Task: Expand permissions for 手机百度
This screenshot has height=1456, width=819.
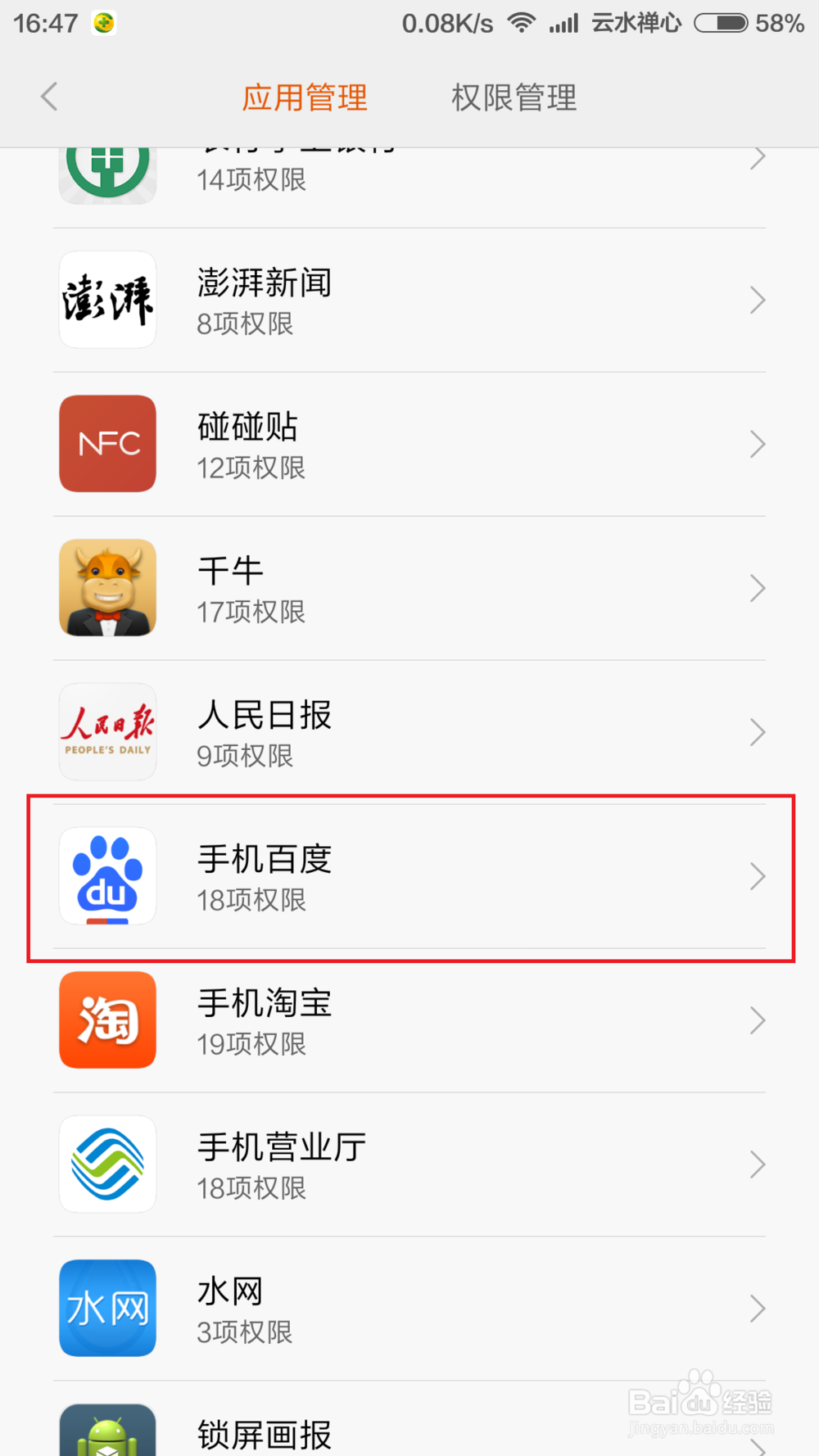Action: 757,876
